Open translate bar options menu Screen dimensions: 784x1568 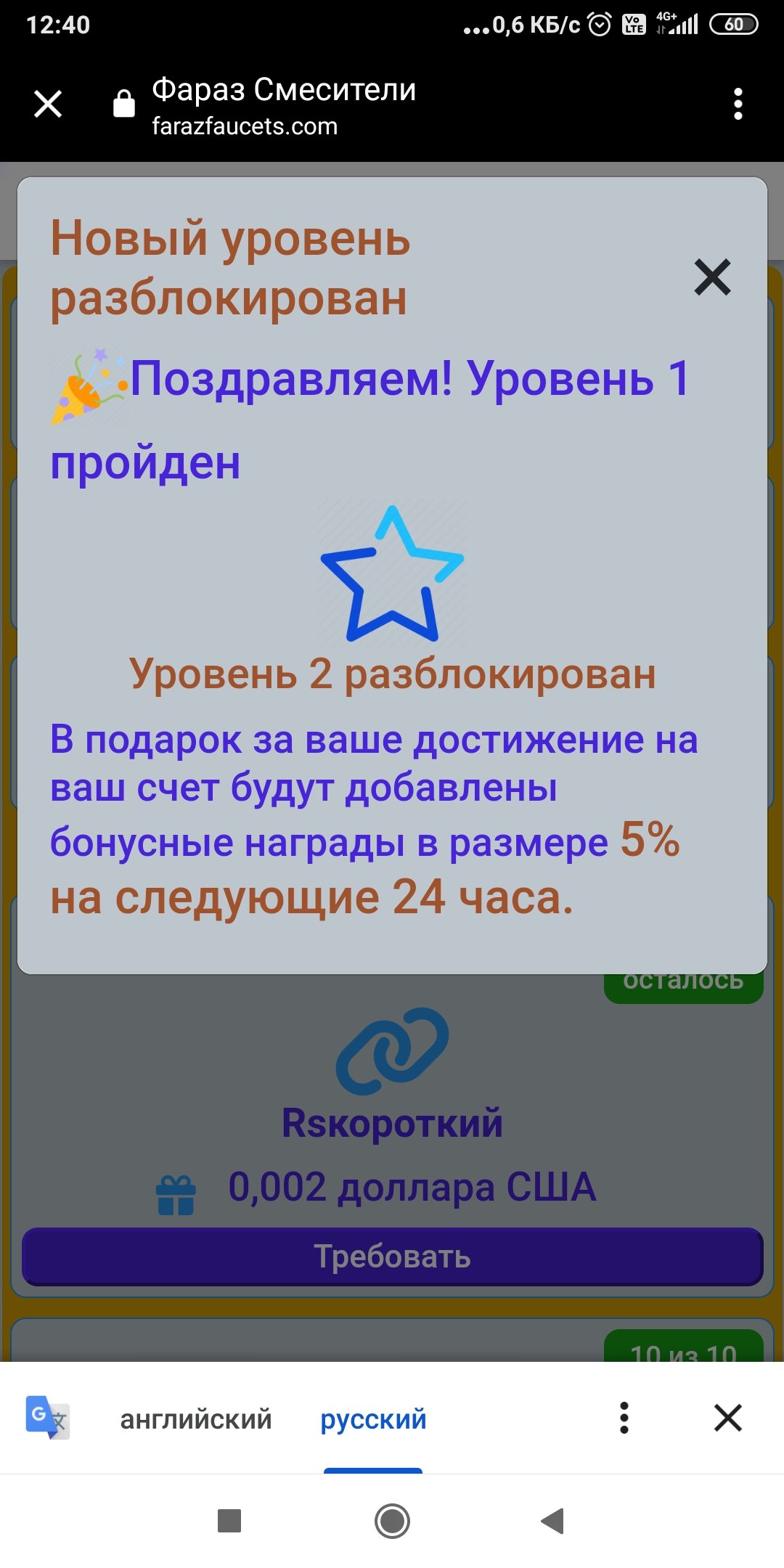point(624,1418)
